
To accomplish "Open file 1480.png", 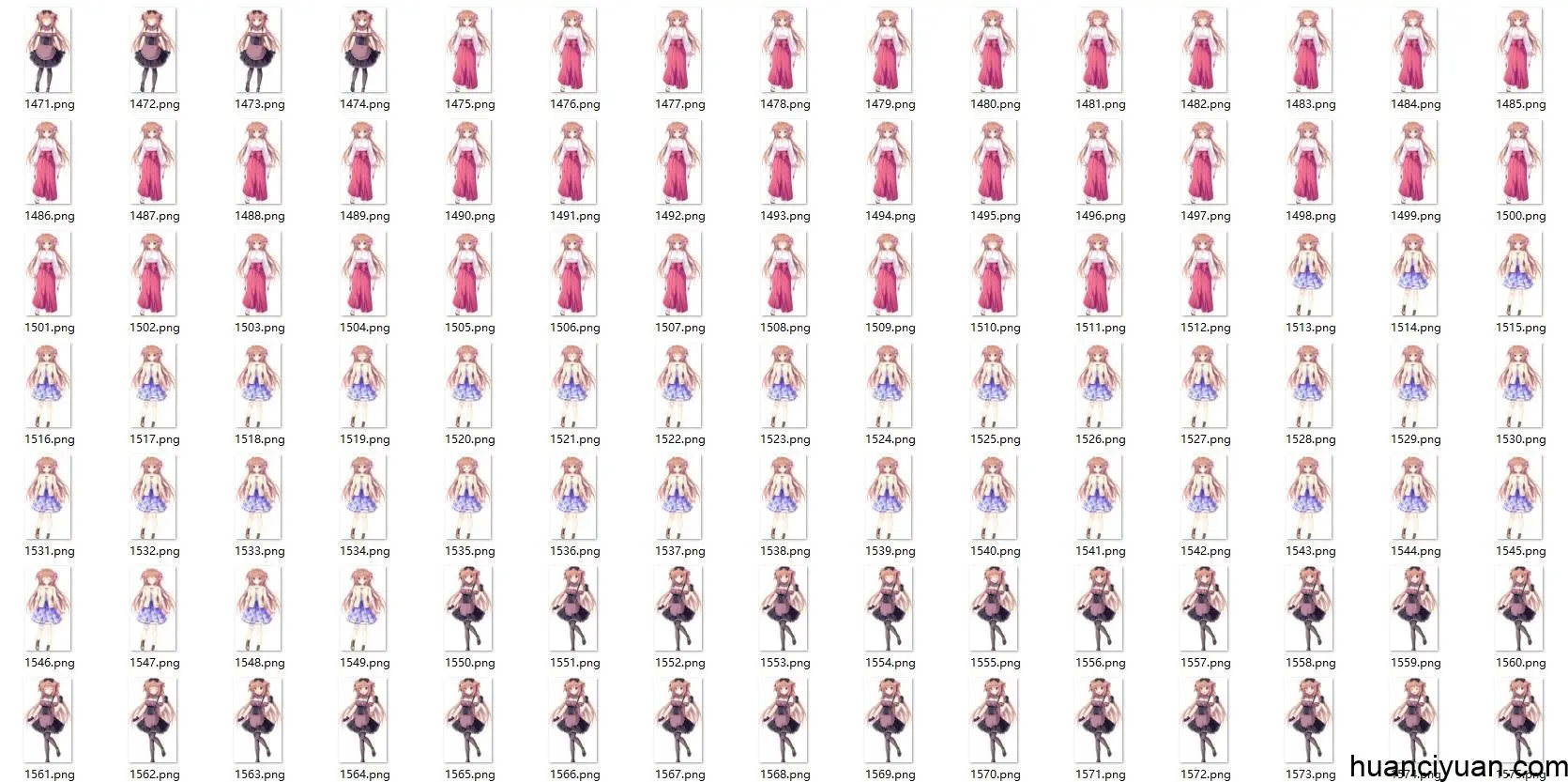I will pyautogui.click(x=995, y=52).
